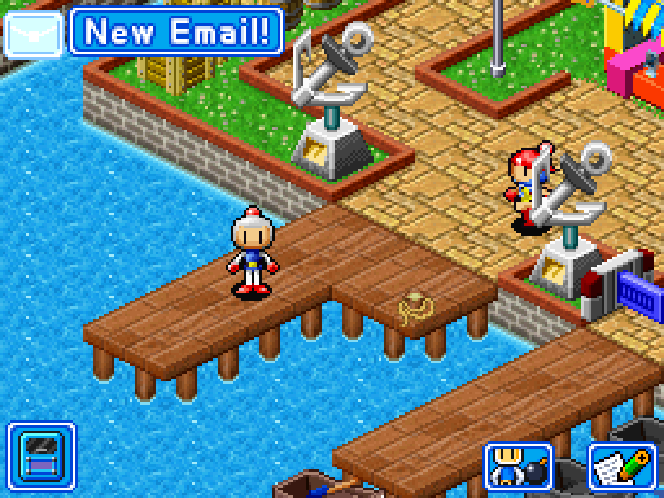This screenshot has height=498, width=664.
Task: Open the envelope mail icon
Action: 32,33
